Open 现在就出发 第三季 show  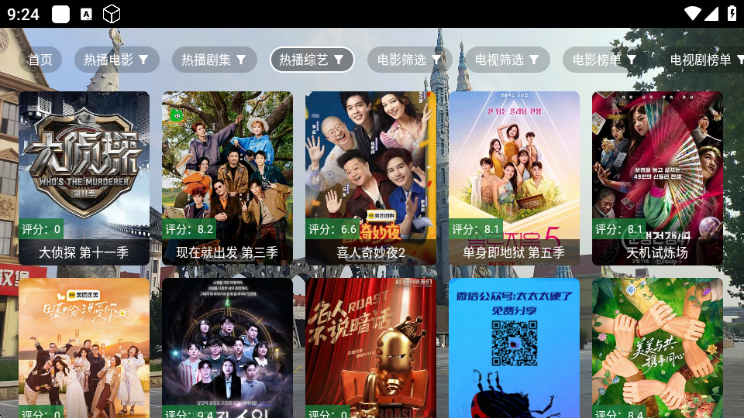click(227, 178)
